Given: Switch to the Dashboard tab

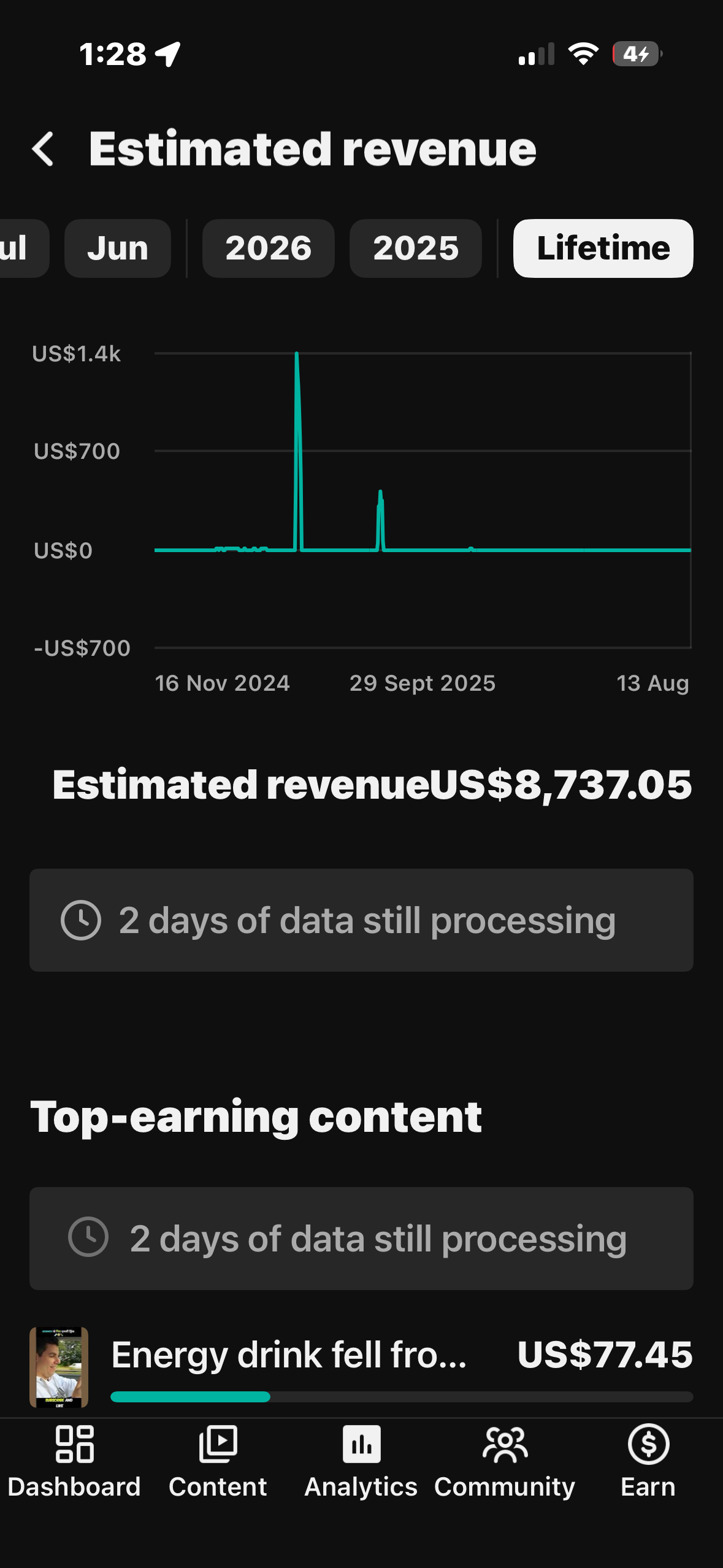Looking at the screenshot, I should point(74,1462).
